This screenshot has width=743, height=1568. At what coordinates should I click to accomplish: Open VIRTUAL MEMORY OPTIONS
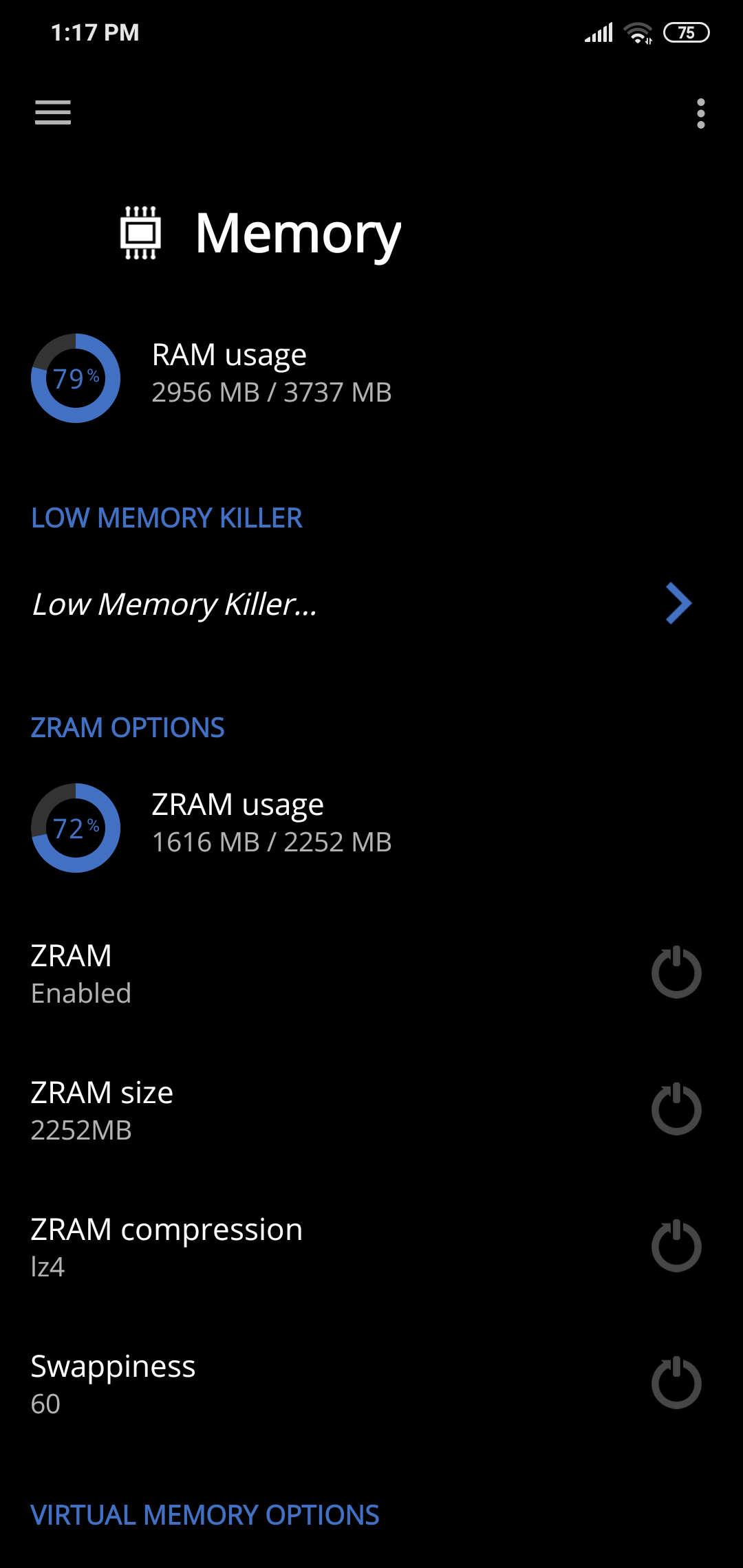click(204, 1515)
